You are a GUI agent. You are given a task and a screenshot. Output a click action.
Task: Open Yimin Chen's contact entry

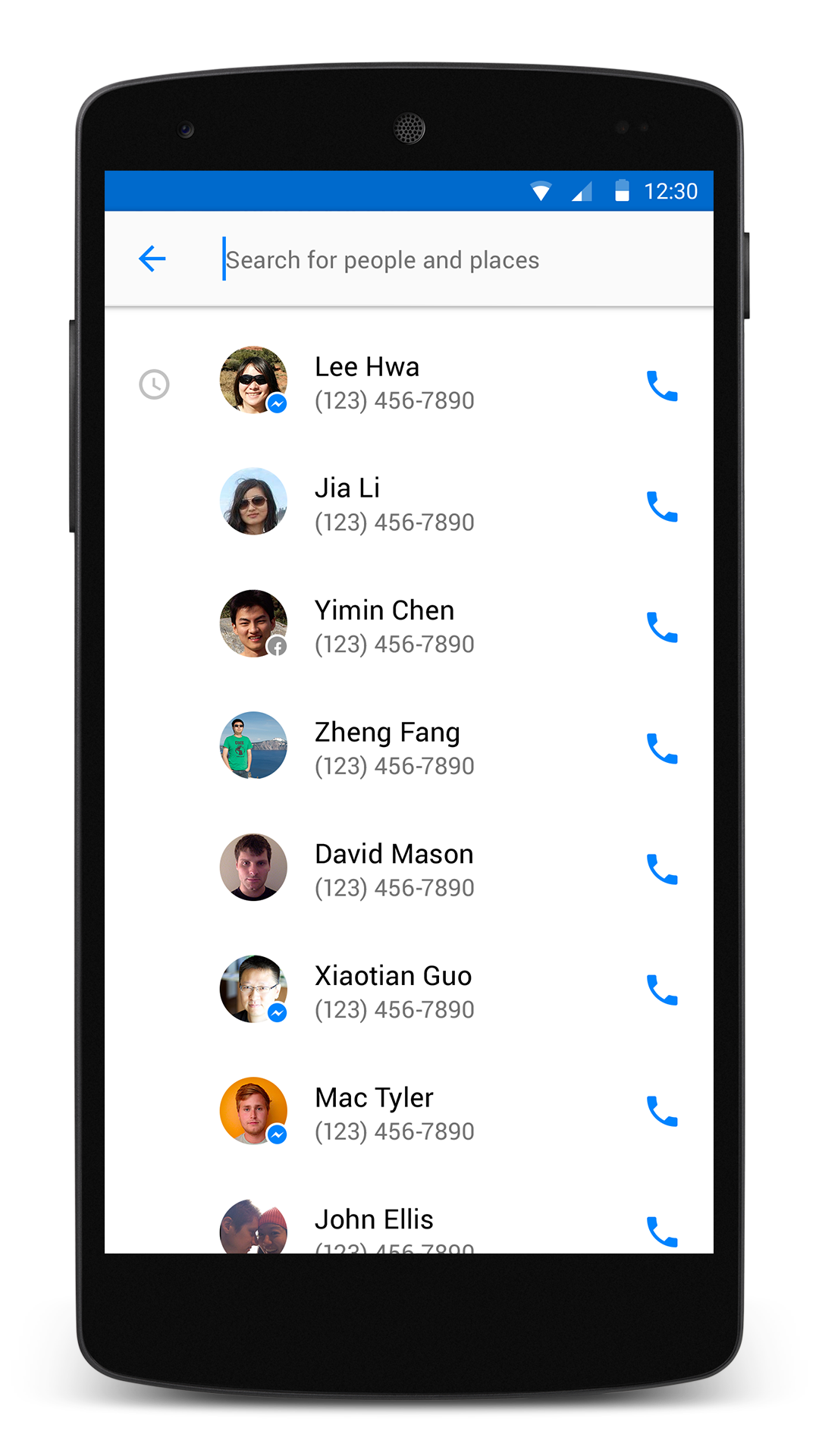click(x=409, y=626)
